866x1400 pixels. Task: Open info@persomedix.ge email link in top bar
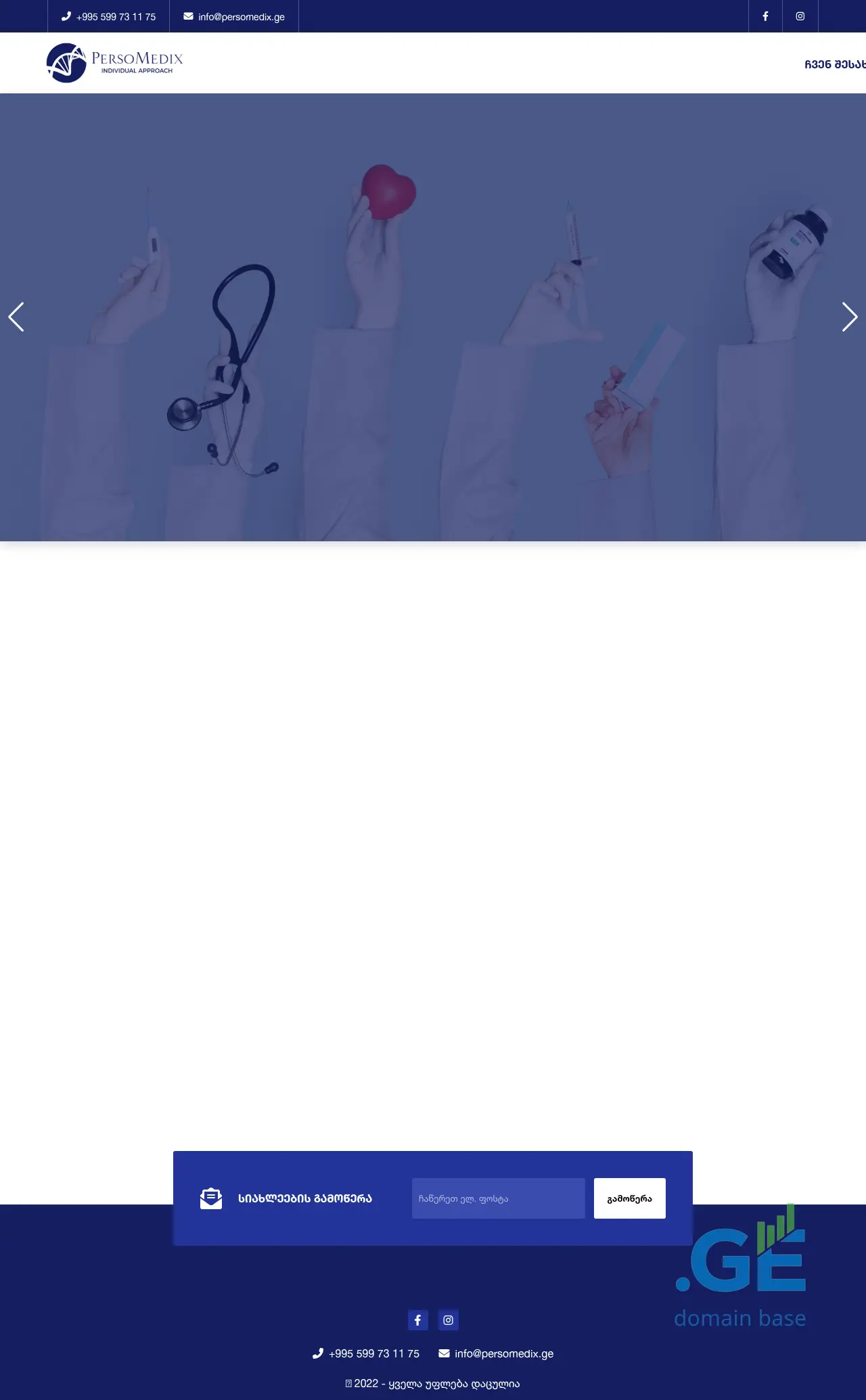point(234,17)
